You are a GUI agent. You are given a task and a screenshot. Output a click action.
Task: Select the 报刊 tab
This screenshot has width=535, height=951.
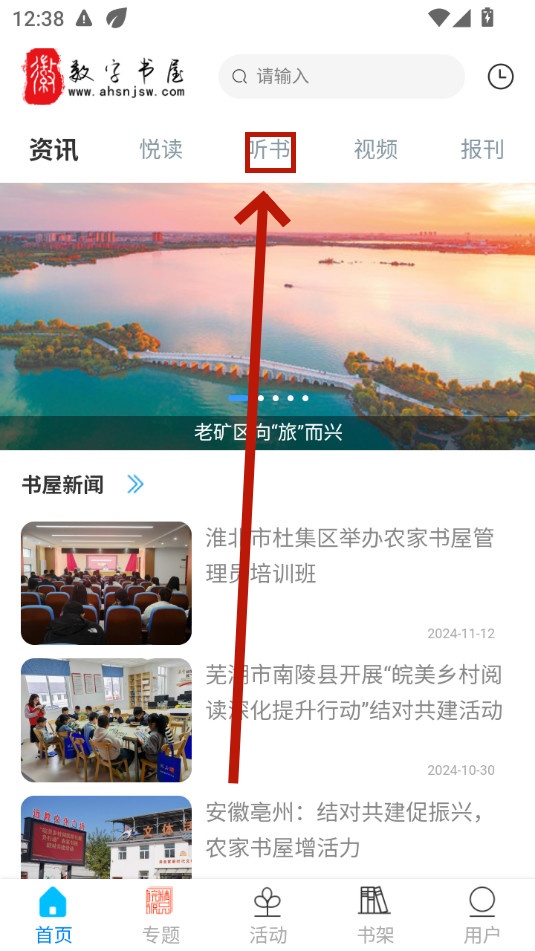click(x=482, y=149)
